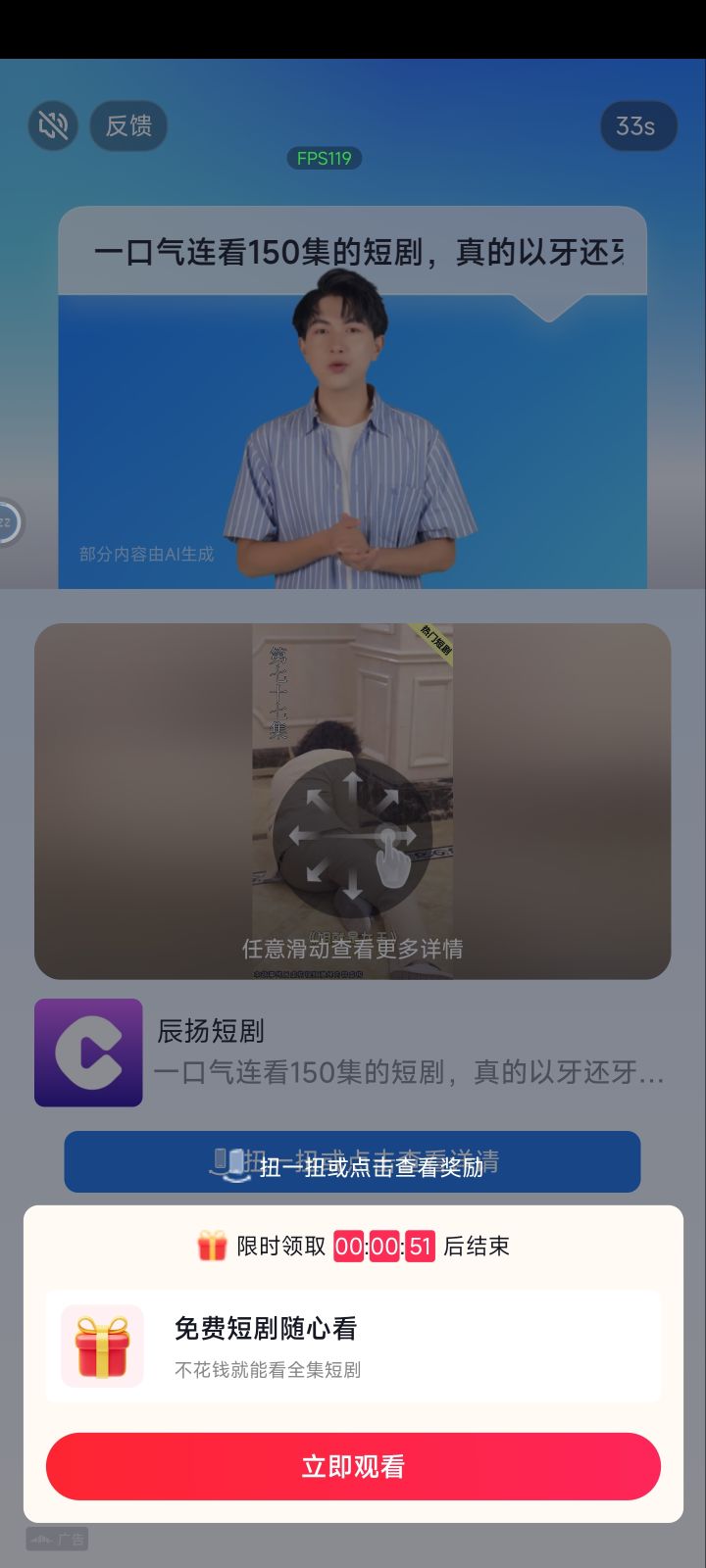This screenshot has height=1568, width=706.
Task: Toggle the ad's mute sound icon
Action: click(x=53, y=125)
